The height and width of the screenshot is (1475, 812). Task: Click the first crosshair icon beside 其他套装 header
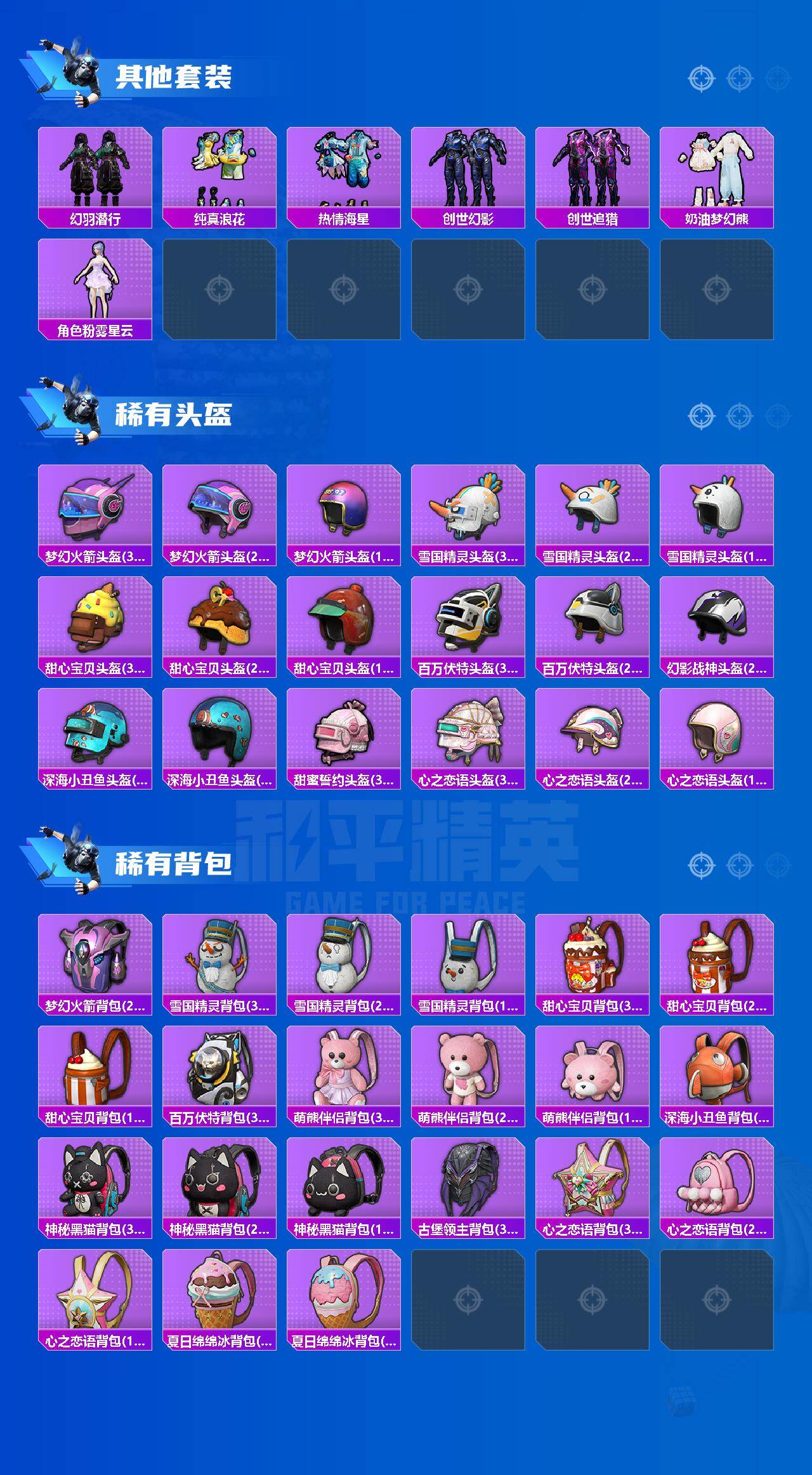701,79
